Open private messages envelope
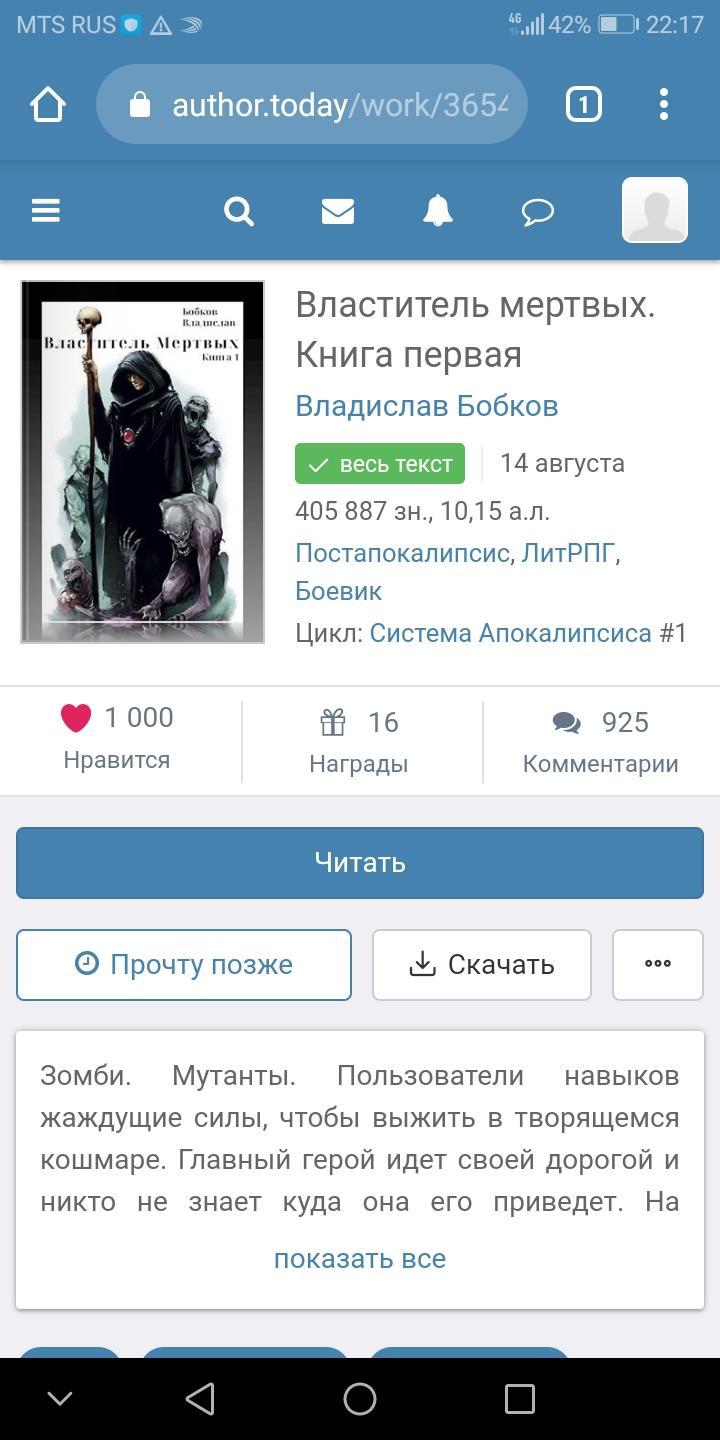This screenshot has width=720, height=1440. click(x=338, y=211)
